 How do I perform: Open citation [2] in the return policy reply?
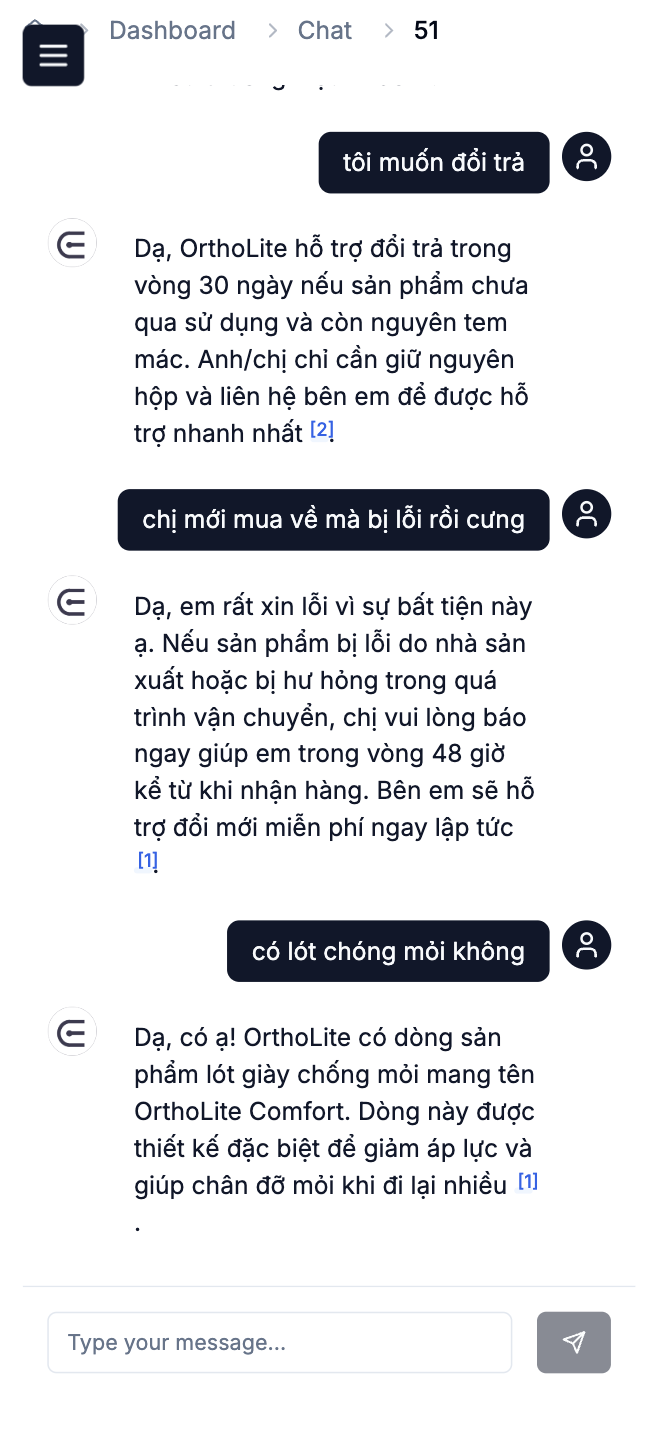tap(321, 430)
